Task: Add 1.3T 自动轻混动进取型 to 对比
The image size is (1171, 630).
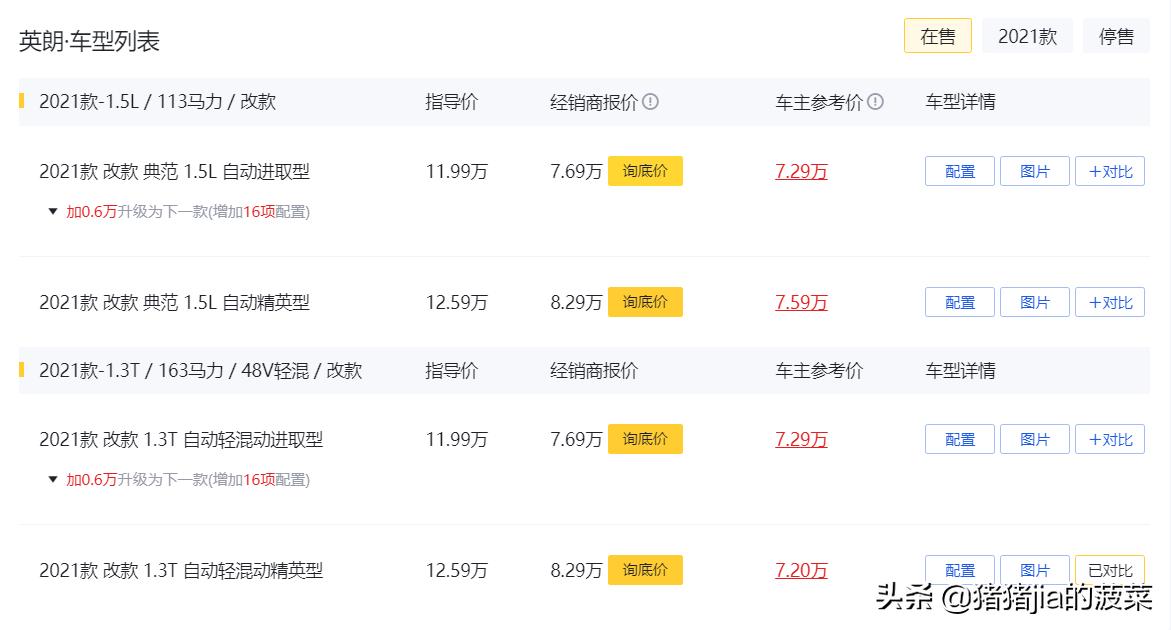Action: click(x=1109, y=439)
